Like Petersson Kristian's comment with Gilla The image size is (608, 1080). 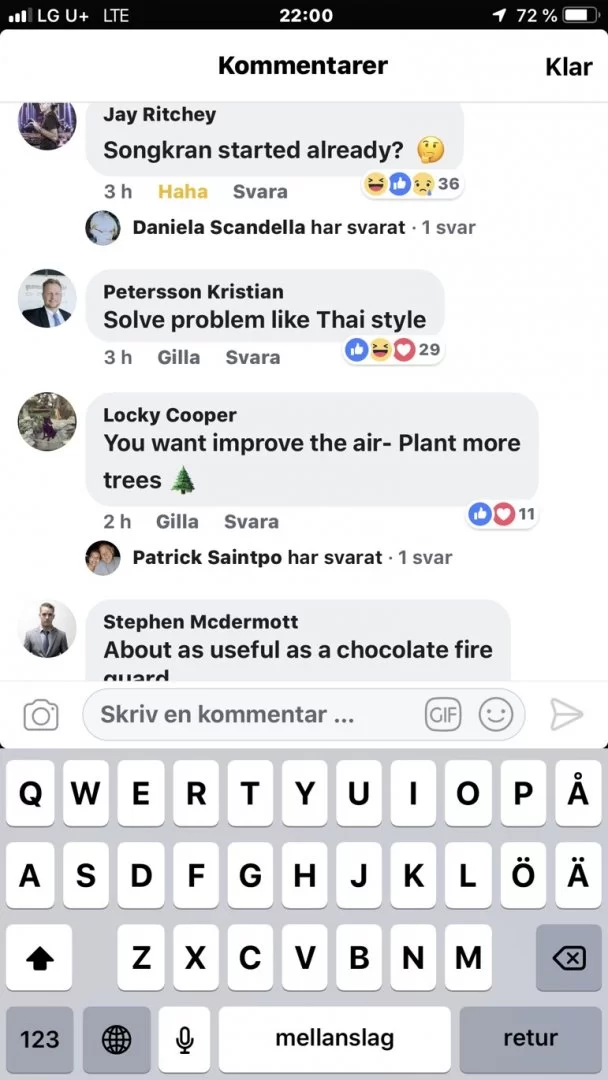[x=178, y=357]
